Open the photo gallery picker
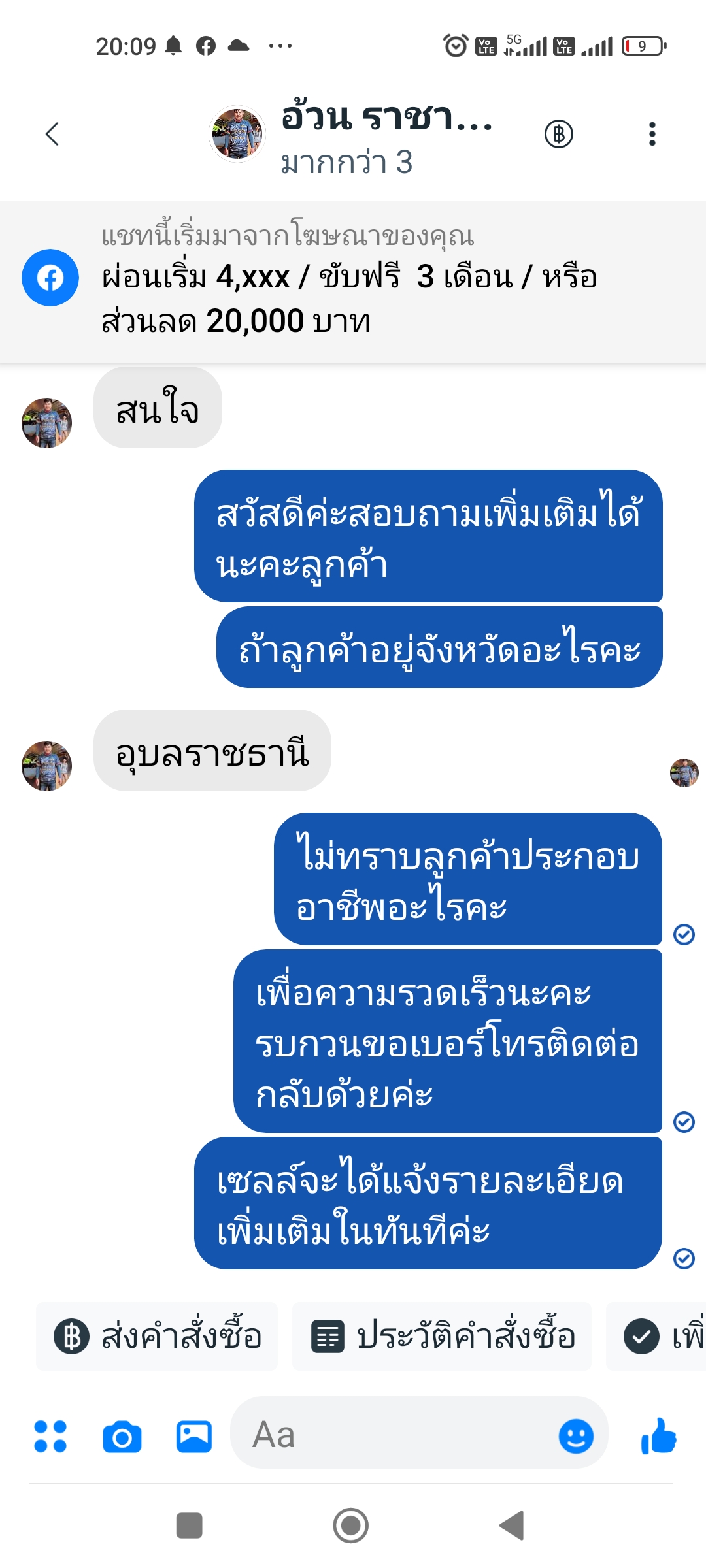 (x=194, y=1437)
